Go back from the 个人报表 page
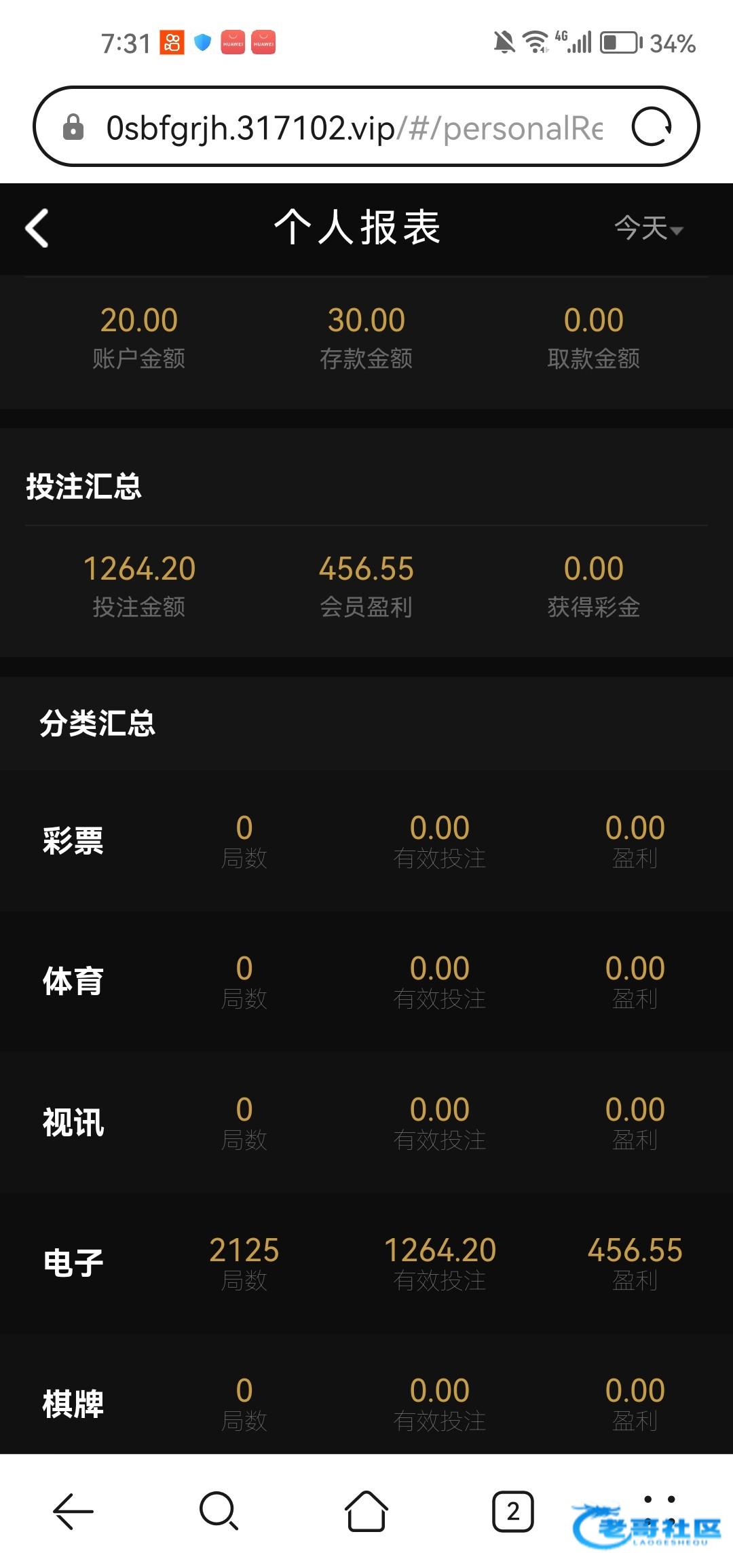Image resolution: width=733 pixels, height=1568 pixels. [37, 228]
